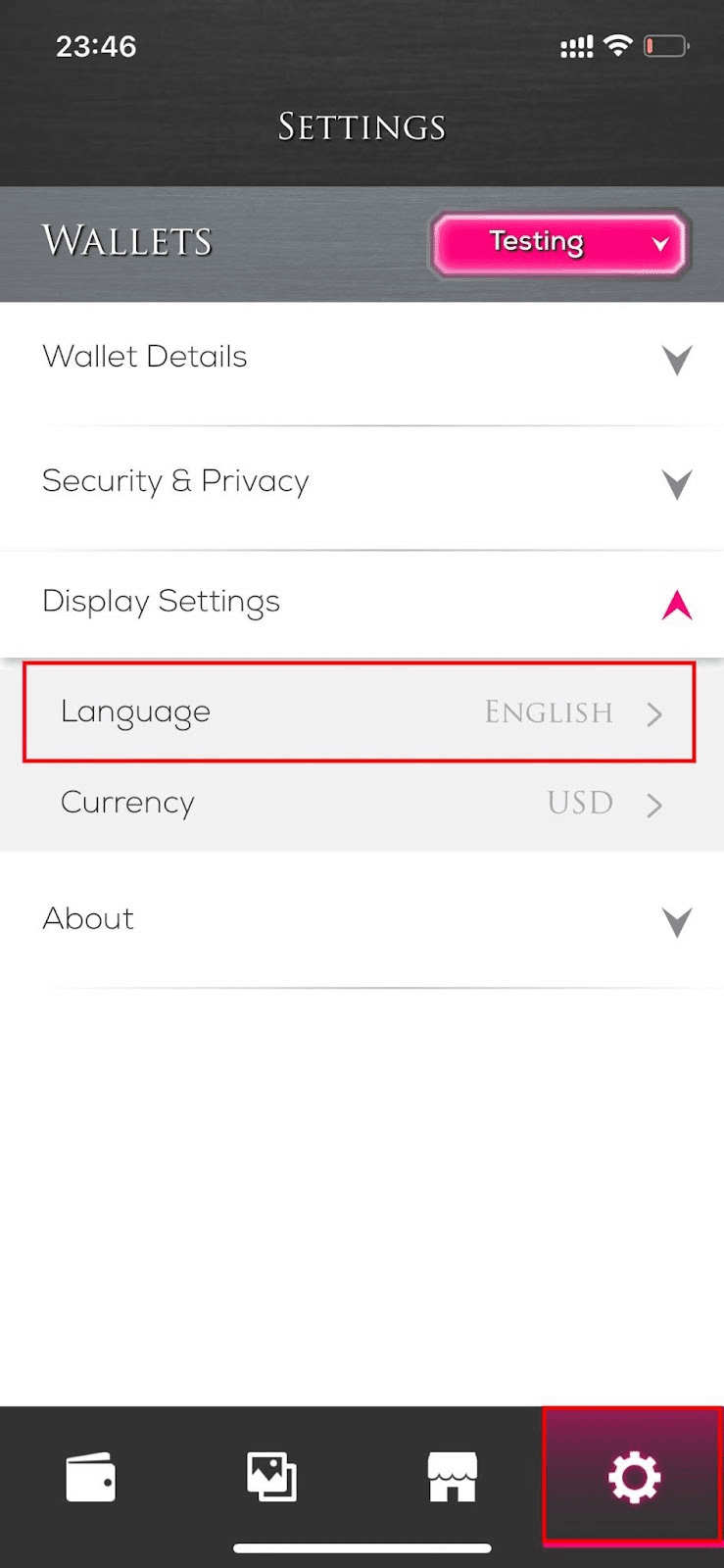
Task: Select the settings gear tab
Action: (x=634, y=1477)
